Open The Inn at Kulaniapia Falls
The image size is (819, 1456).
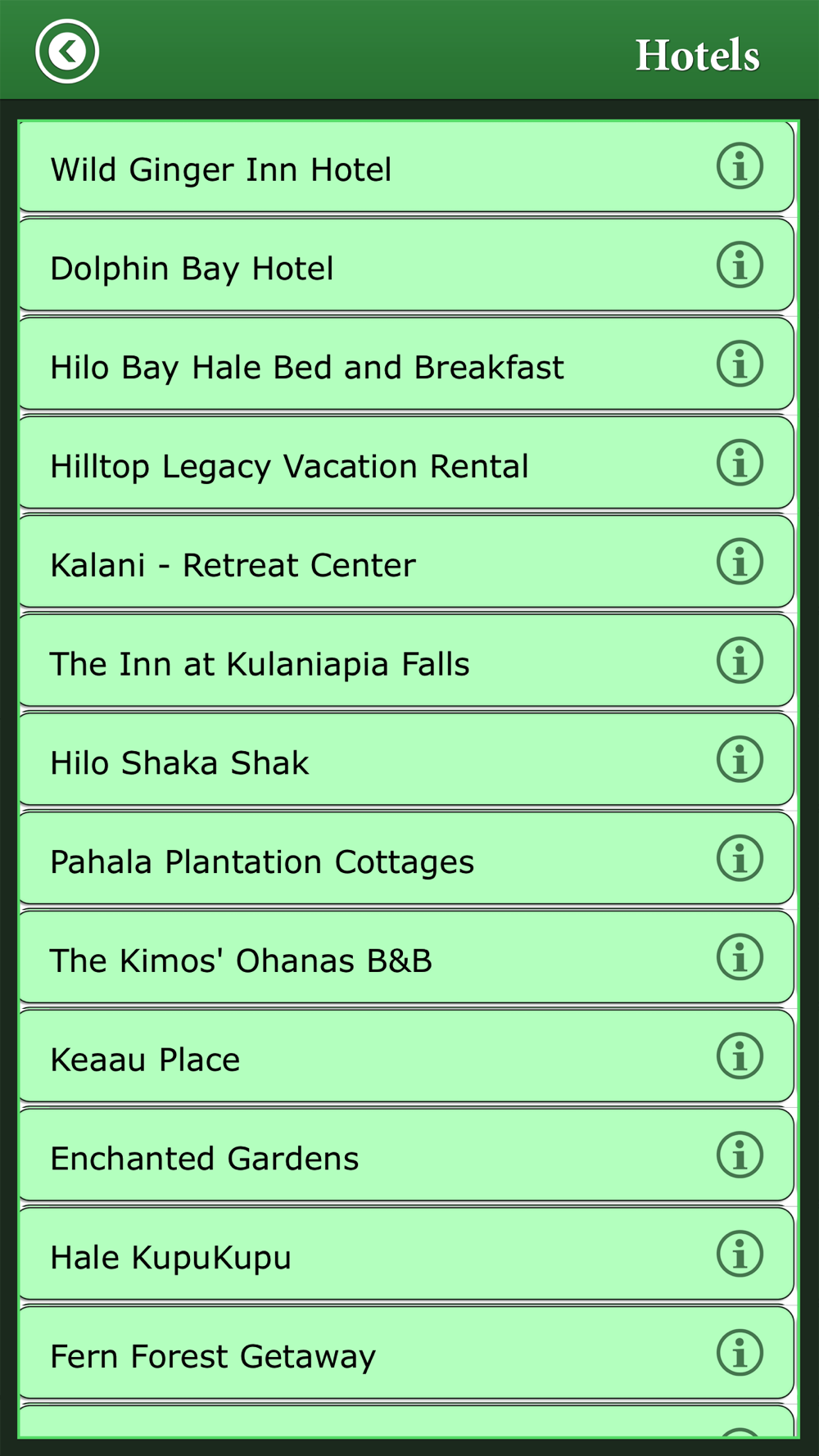[406, 661]
